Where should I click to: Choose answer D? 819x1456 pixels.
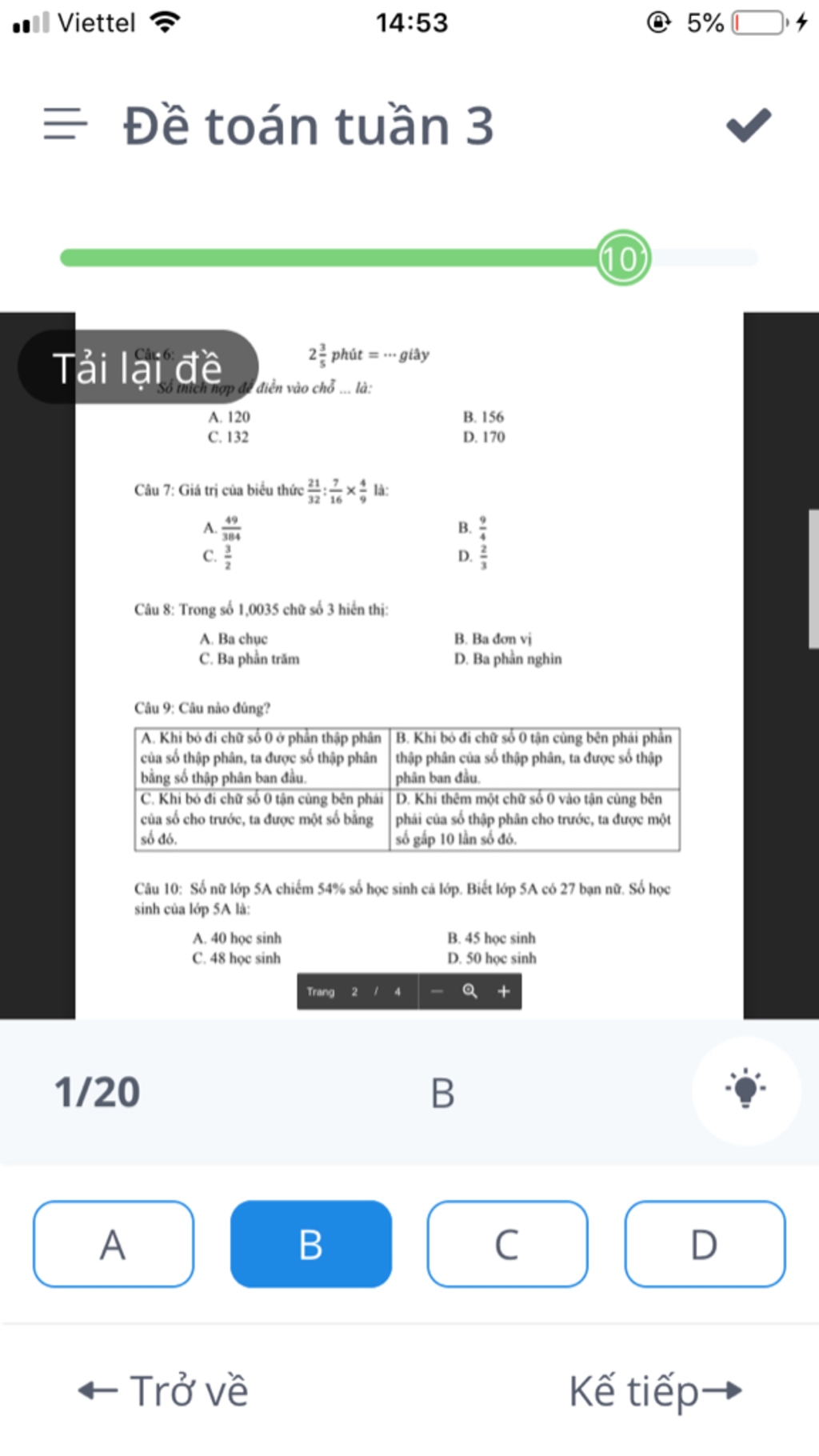click(705, 1244)
